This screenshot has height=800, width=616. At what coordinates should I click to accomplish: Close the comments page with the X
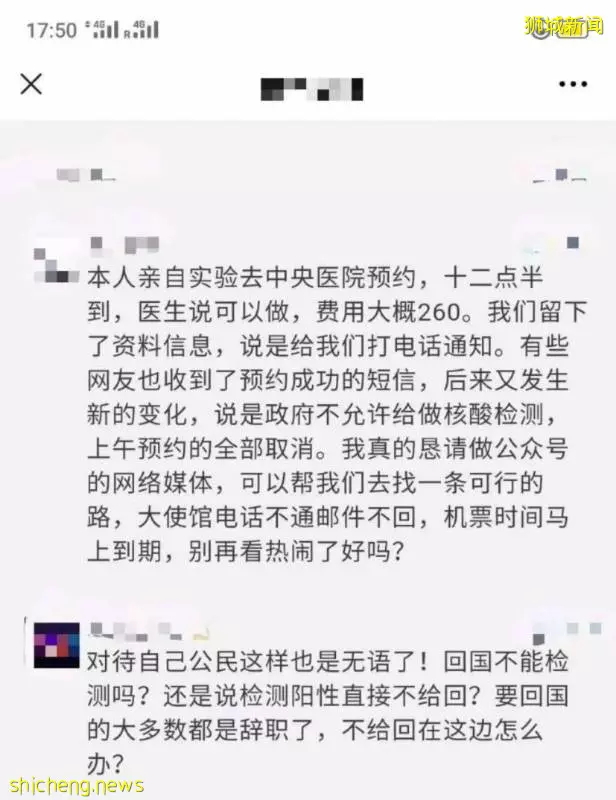click(32, 84)
